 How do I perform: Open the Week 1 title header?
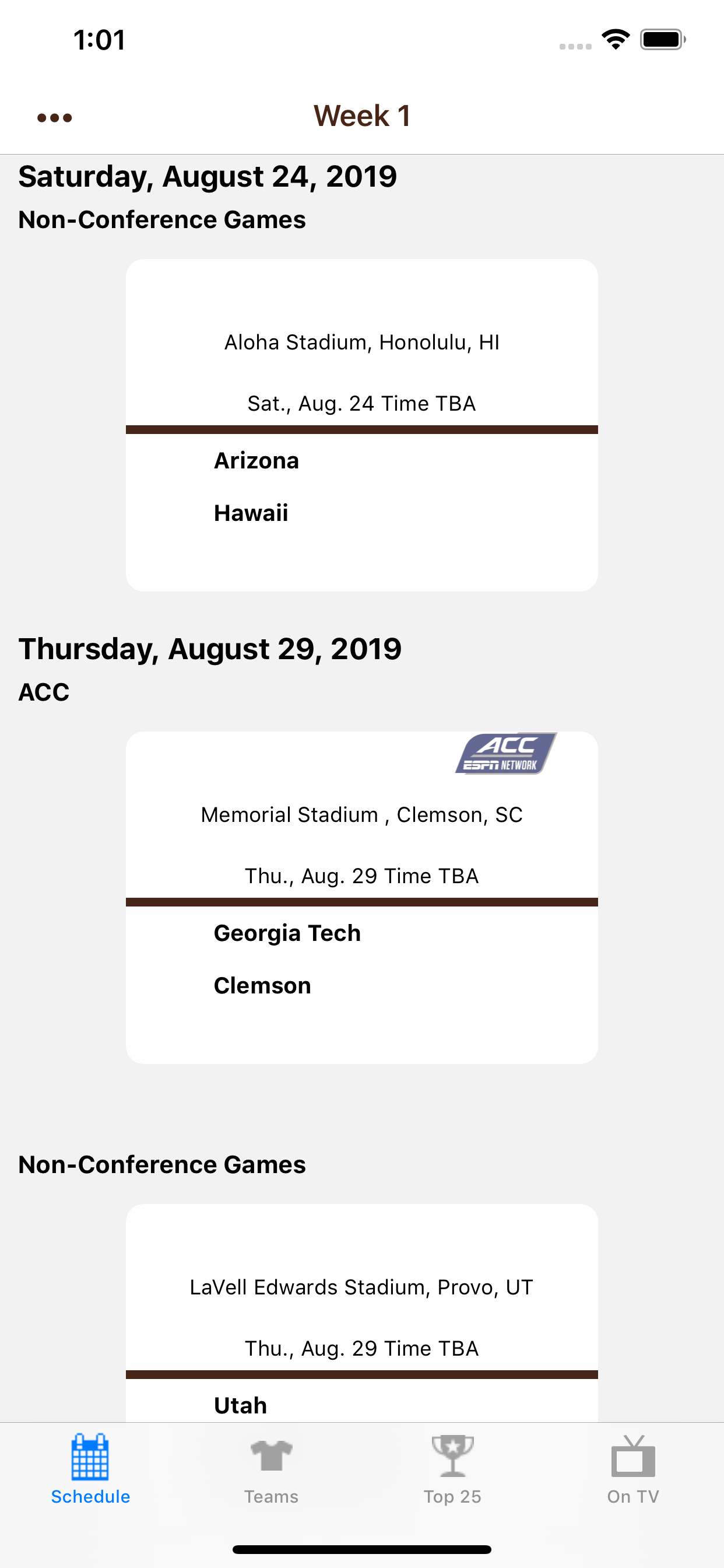pos(361,116)
